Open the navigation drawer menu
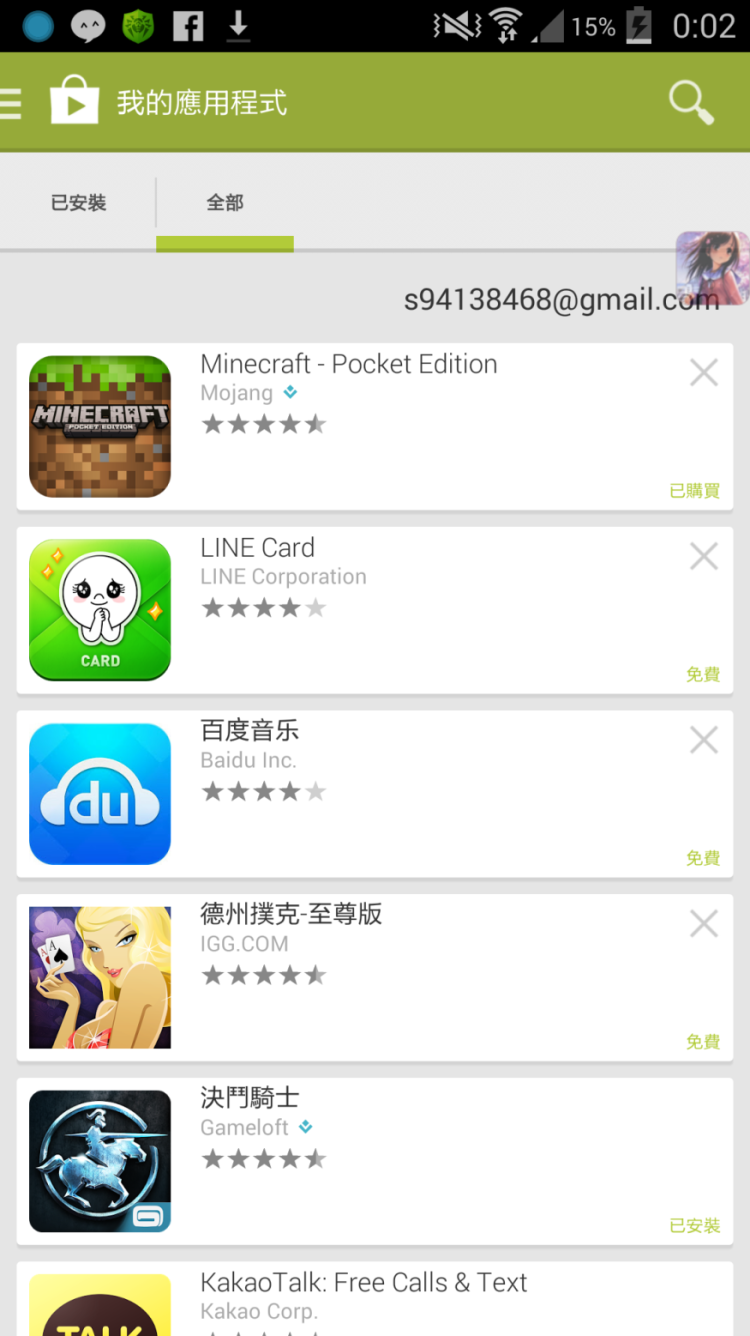Screen dimensions: 750x1336 (12, 103)
